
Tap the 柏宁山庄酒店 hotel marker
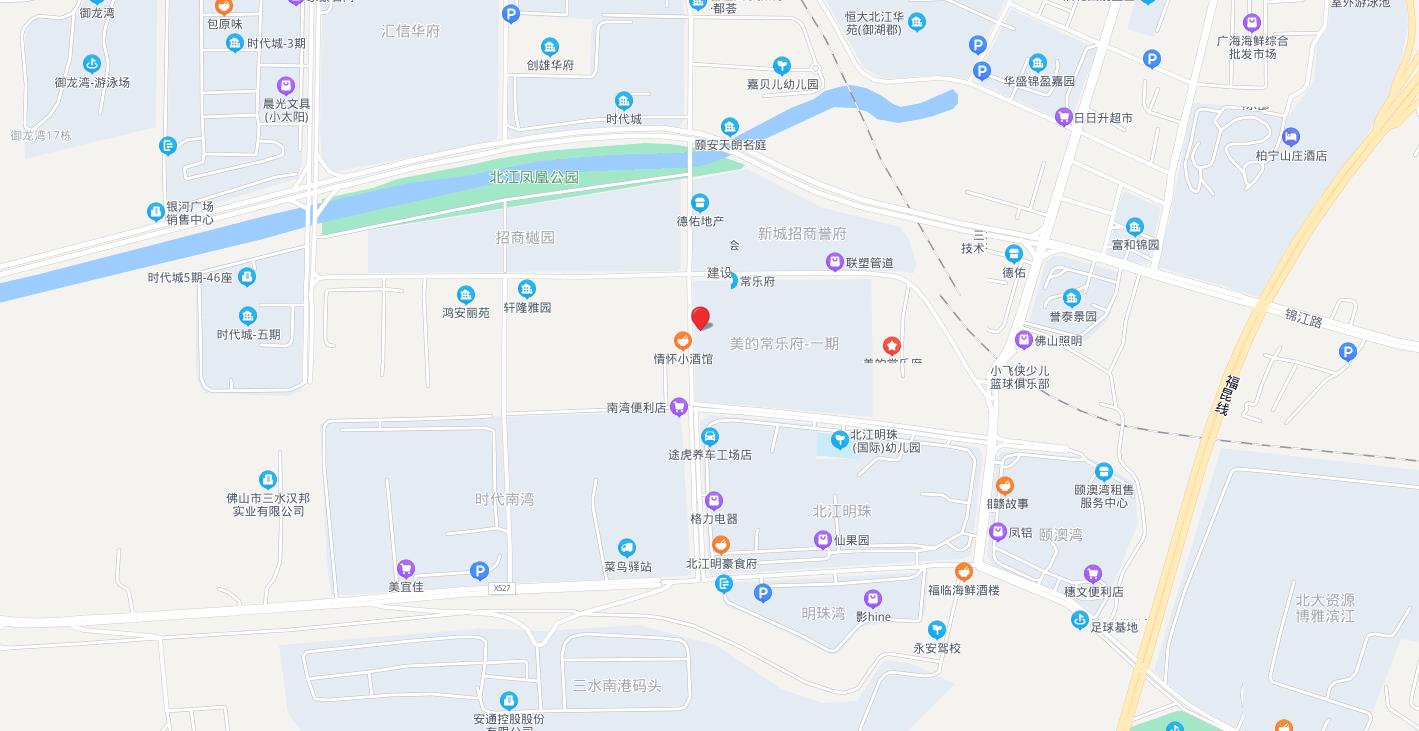(1291, 137)
